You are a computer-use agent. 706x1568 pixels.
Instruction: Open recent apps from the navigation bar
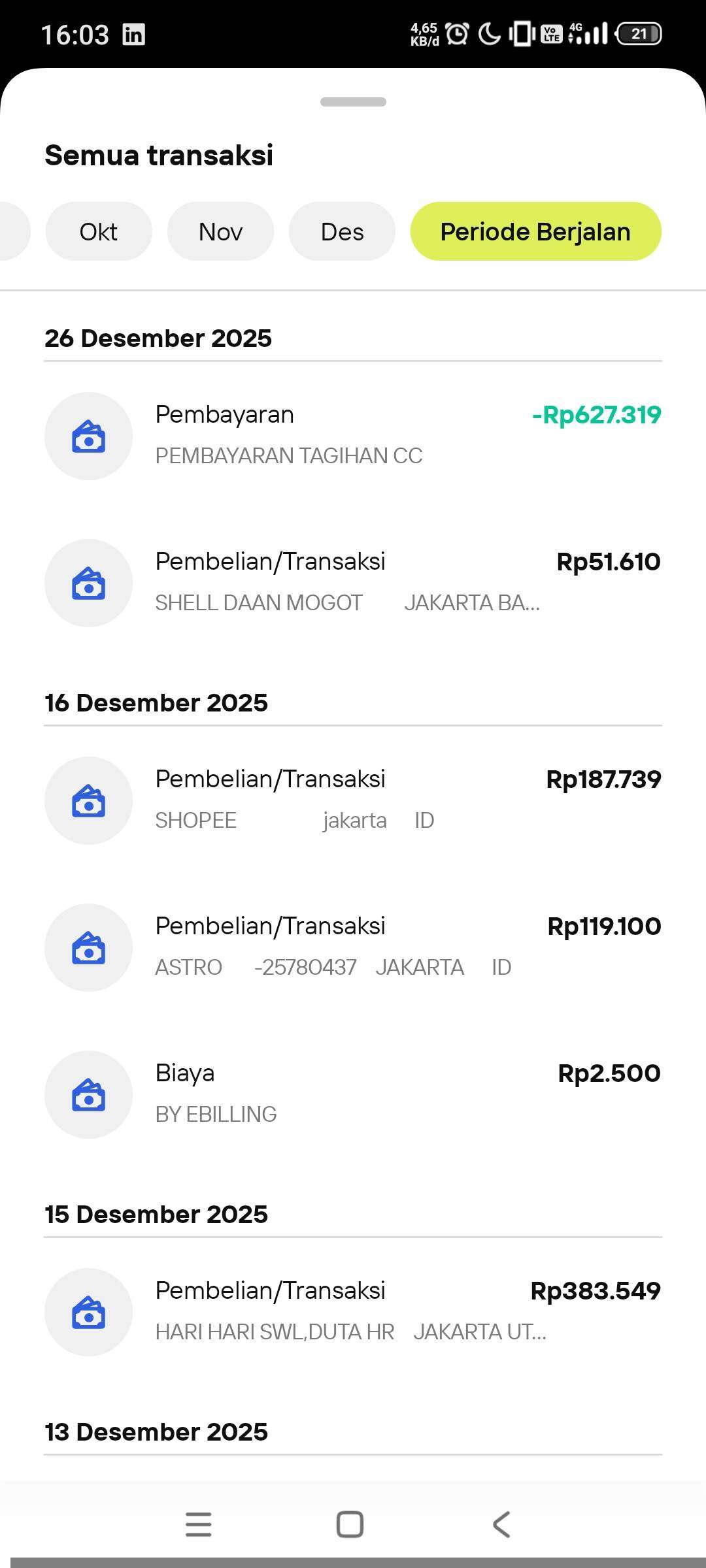(199, 1524)
